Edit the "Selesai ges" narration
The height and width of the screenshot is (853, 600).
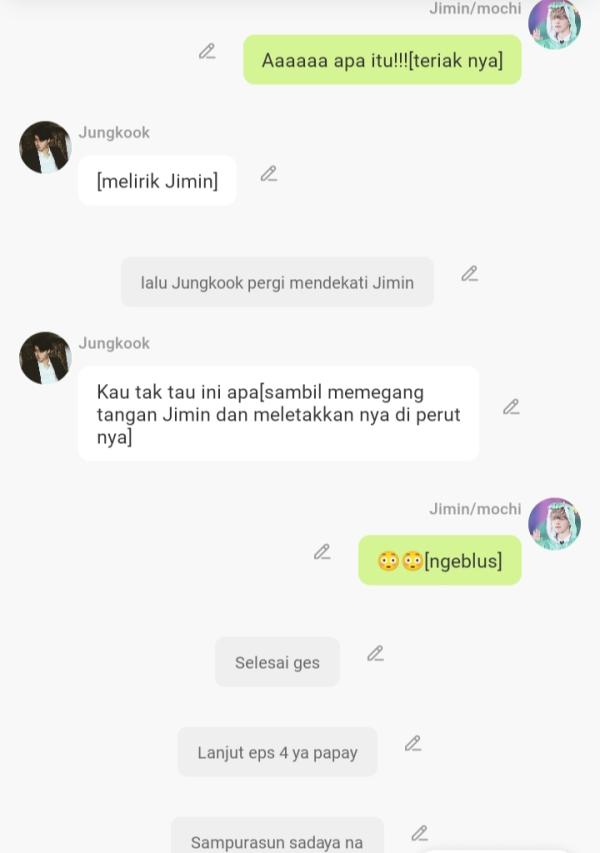pyautogui.click(x=375, y=653)
